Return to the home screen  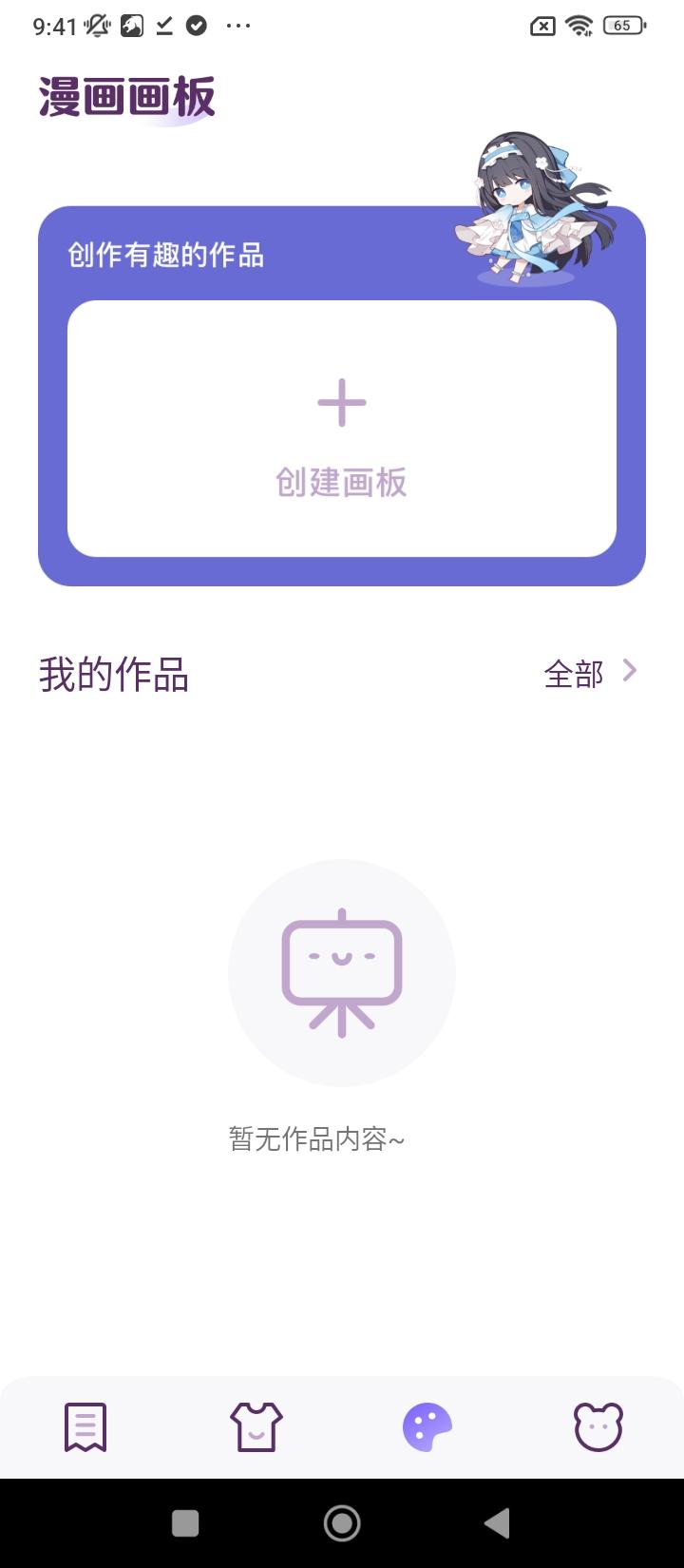coord(342,1523)
